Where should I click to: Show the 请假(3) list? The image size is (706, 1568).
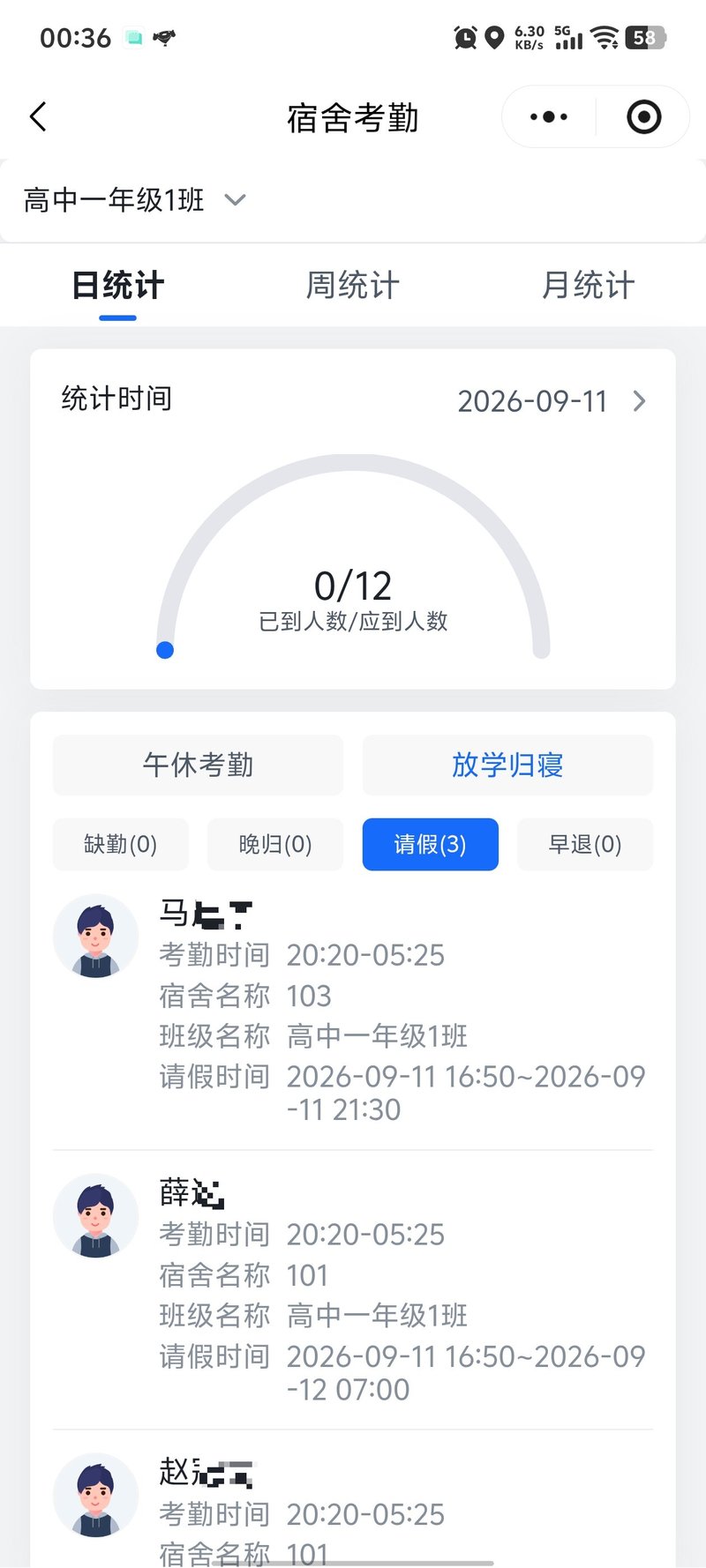(430, 844)
